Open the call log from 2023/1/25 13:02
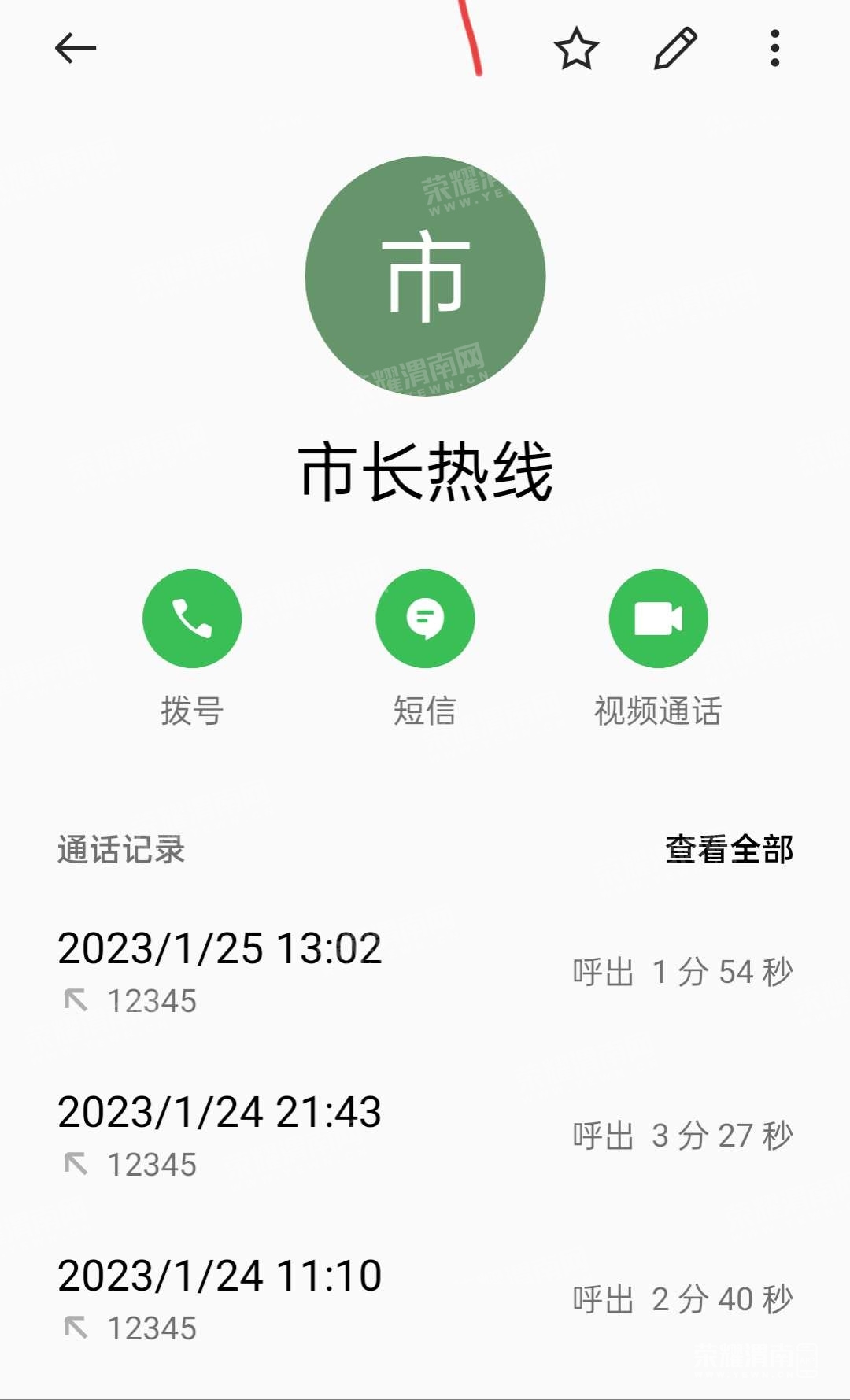This screenshot has height=1400, width=850. (x=425, y=972)
